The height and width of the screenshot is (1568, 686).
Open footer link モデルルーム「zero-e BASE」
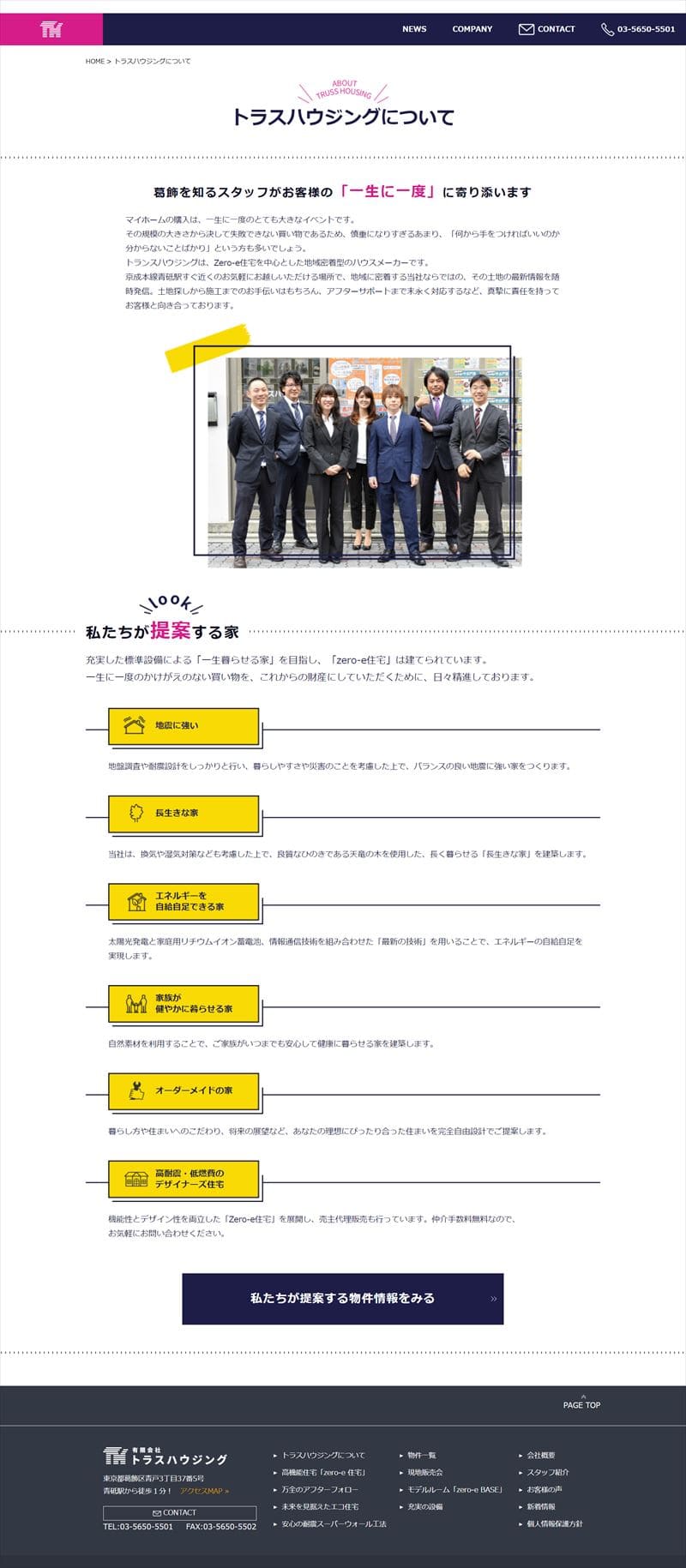tap(454, 1489)
